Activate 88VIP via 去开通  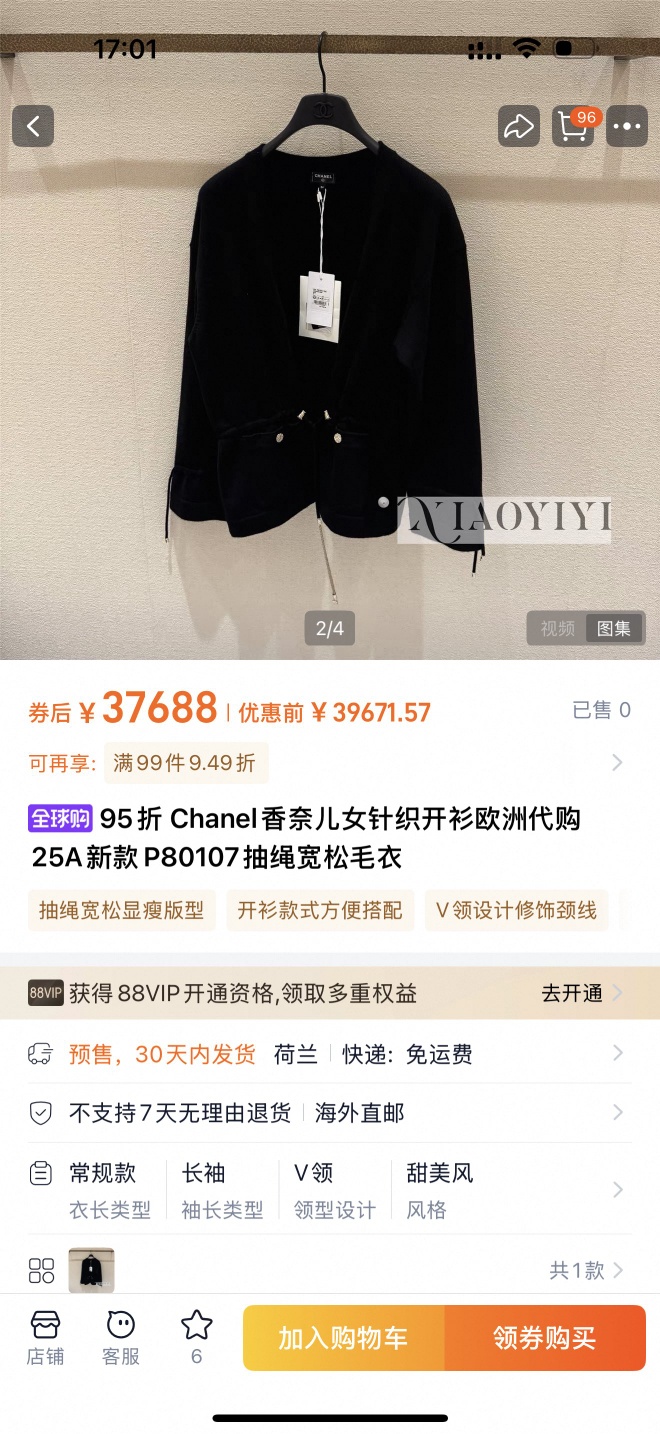(581, 993)
